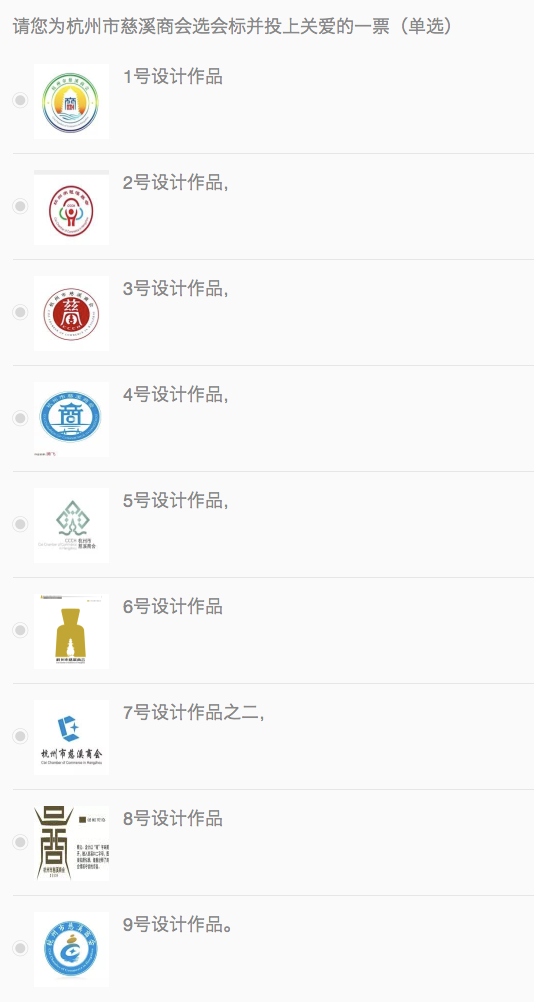Choose the 2号设计作品 radio option
The height and width of the screenshot is (1002, 534).
[20, 206]
